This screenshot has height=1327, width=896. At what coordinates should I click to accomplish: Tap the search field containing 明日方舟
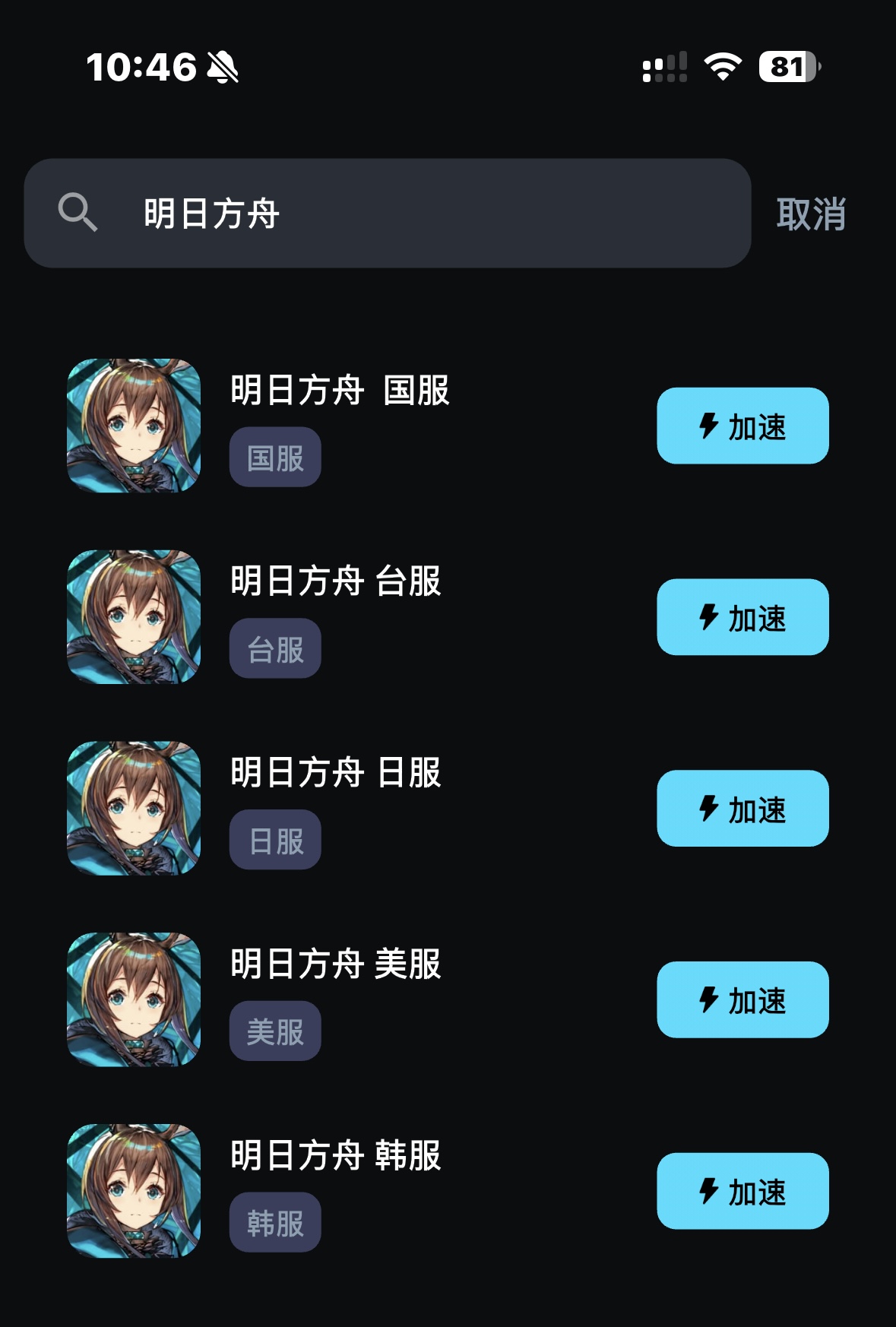(388, 214)
